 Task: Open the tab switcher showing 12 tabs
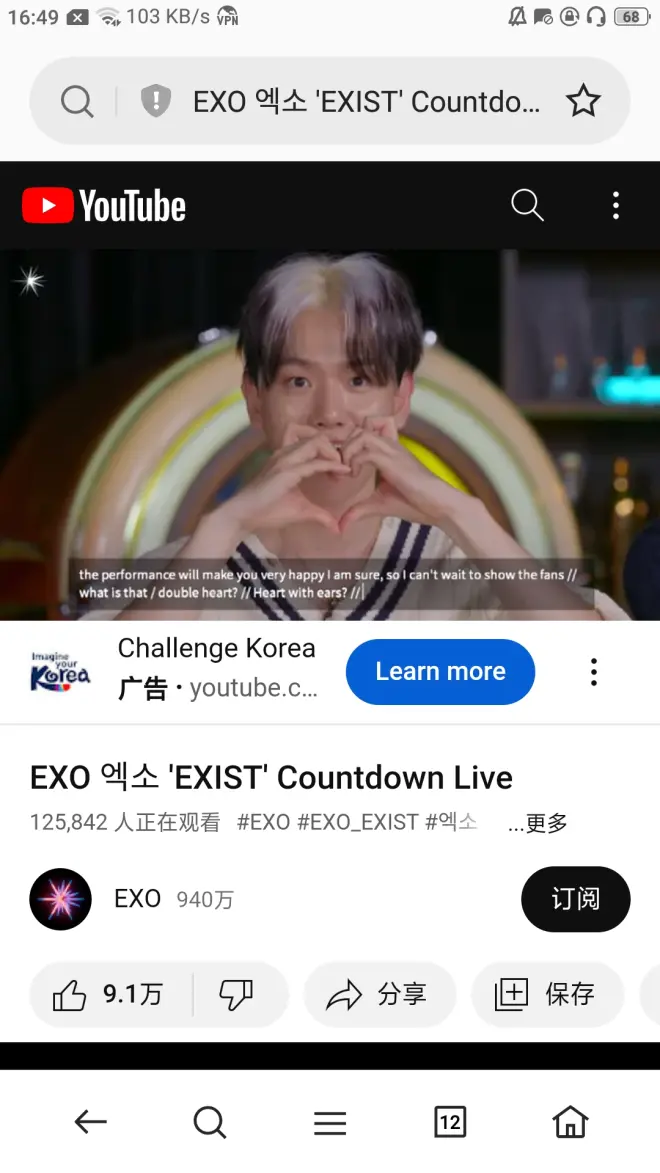(450, 1122)
